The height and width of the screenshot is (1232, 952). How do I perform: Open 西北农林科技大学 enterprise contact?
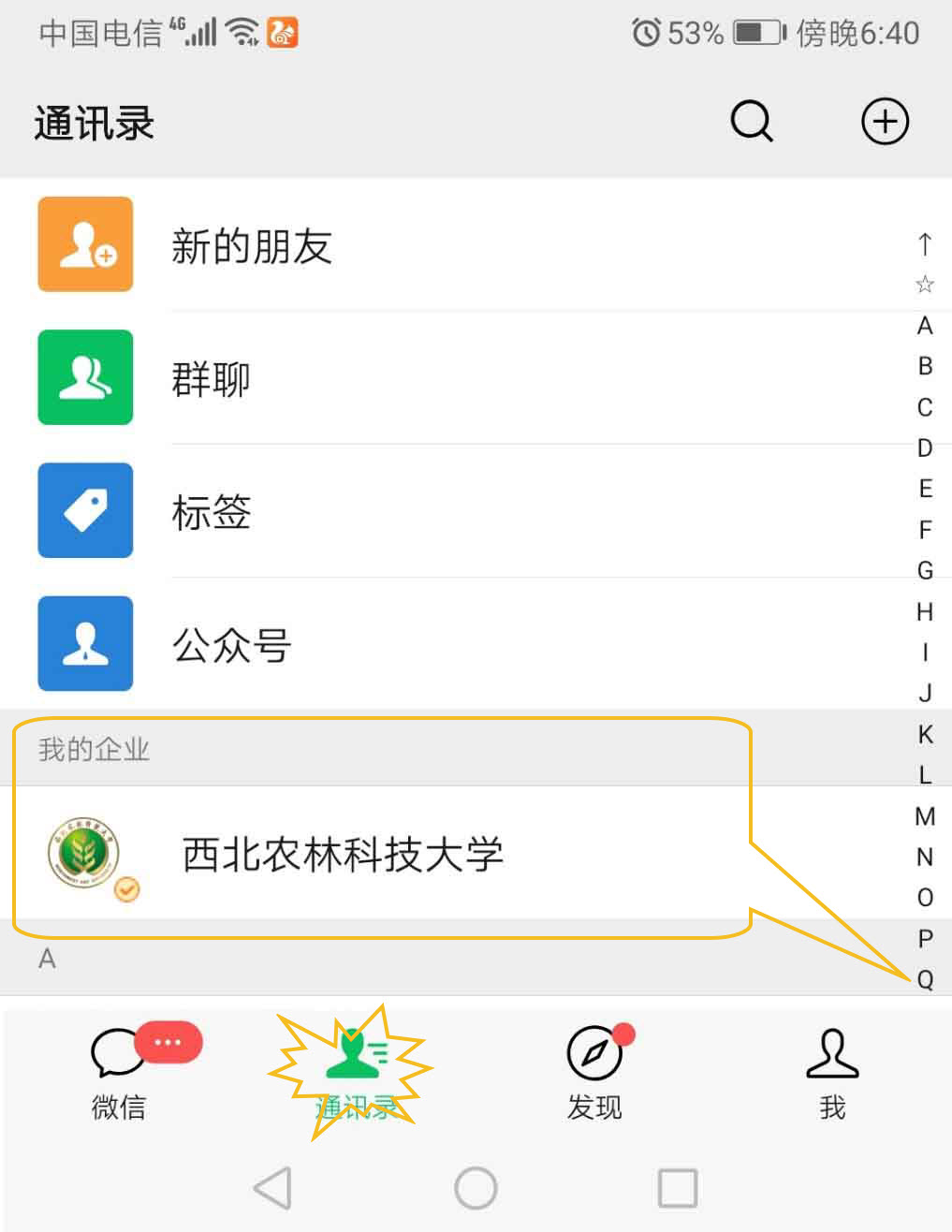343,854
